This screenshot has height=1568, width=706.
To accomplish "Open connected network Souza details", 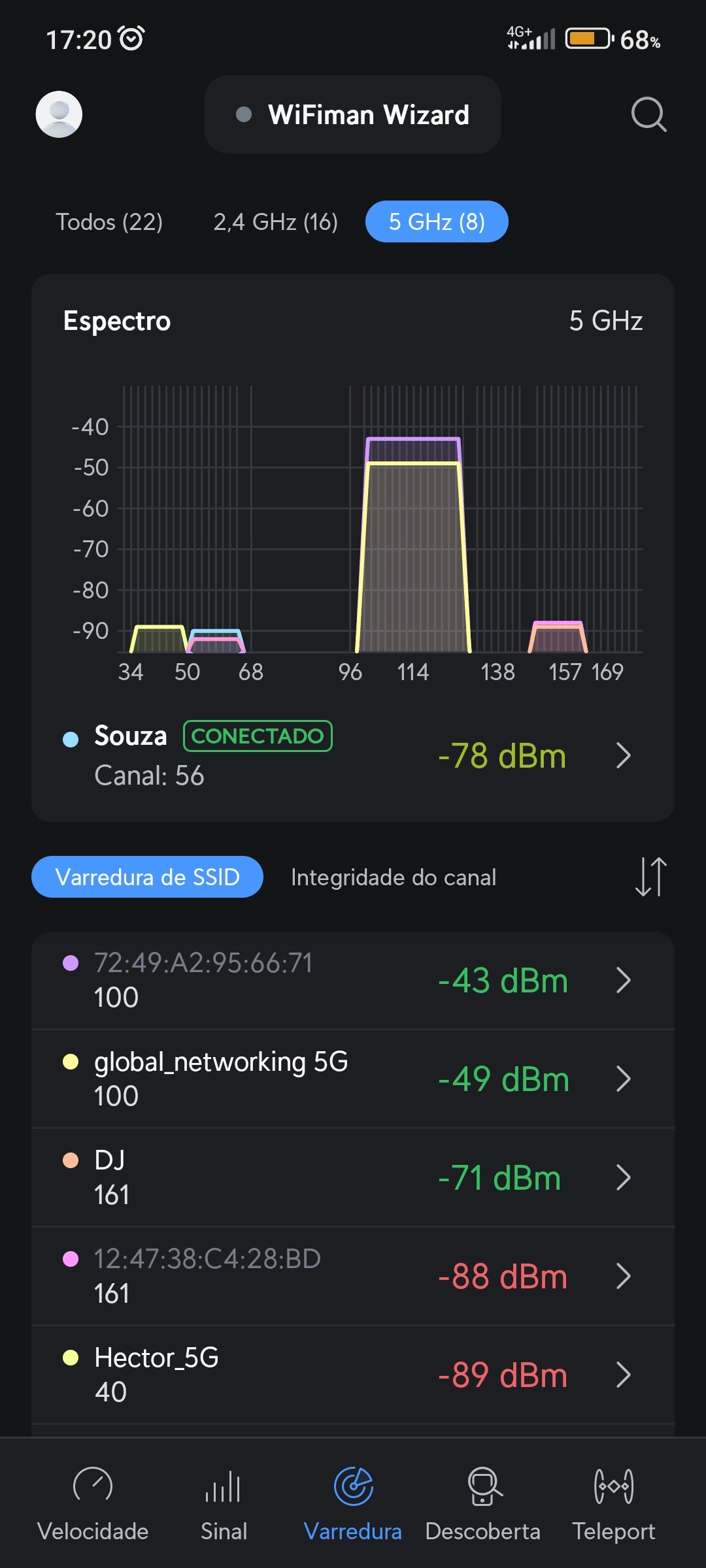I will click(x=353, y=756).
